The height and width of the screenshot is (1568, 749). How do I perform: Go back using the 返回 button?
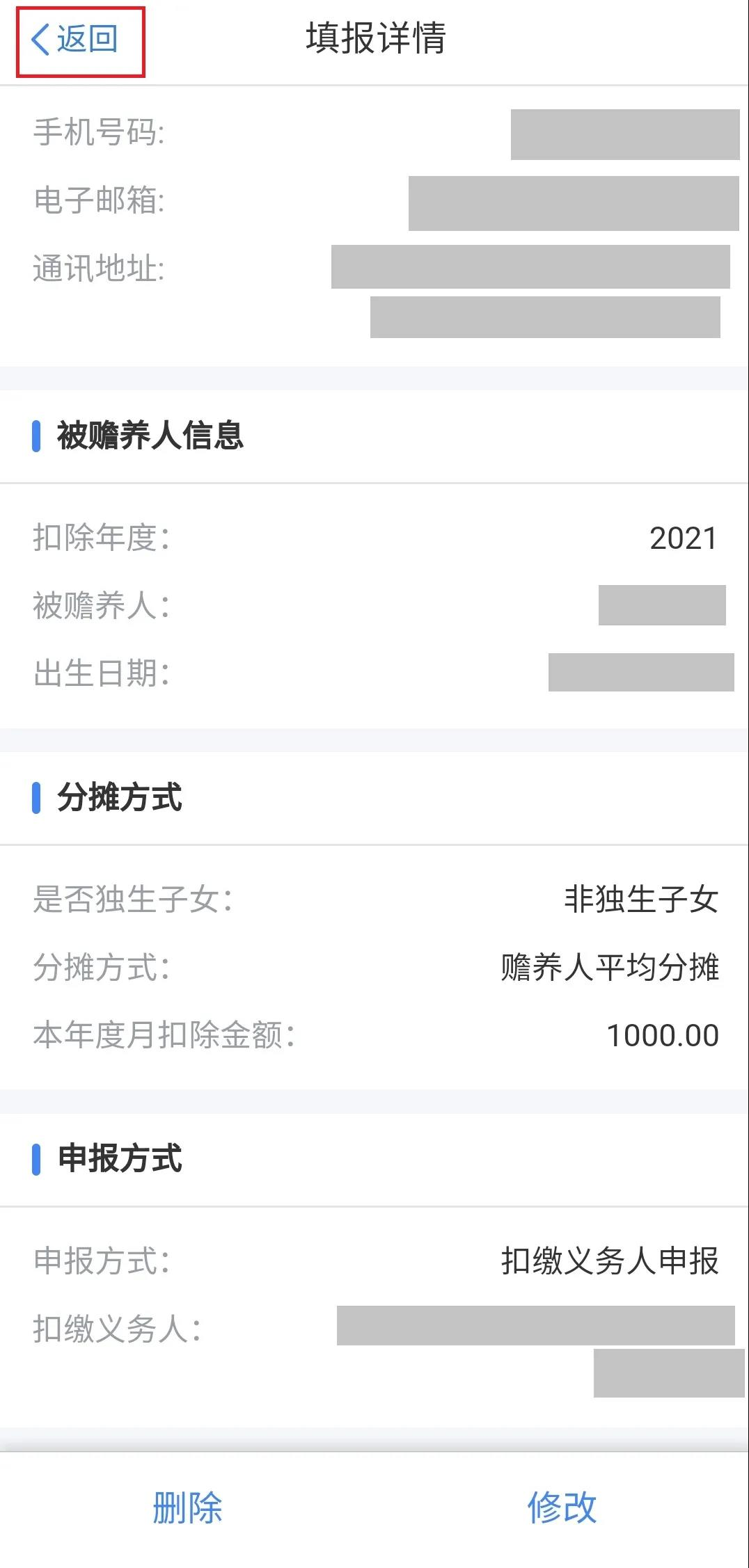coord(75,39)
